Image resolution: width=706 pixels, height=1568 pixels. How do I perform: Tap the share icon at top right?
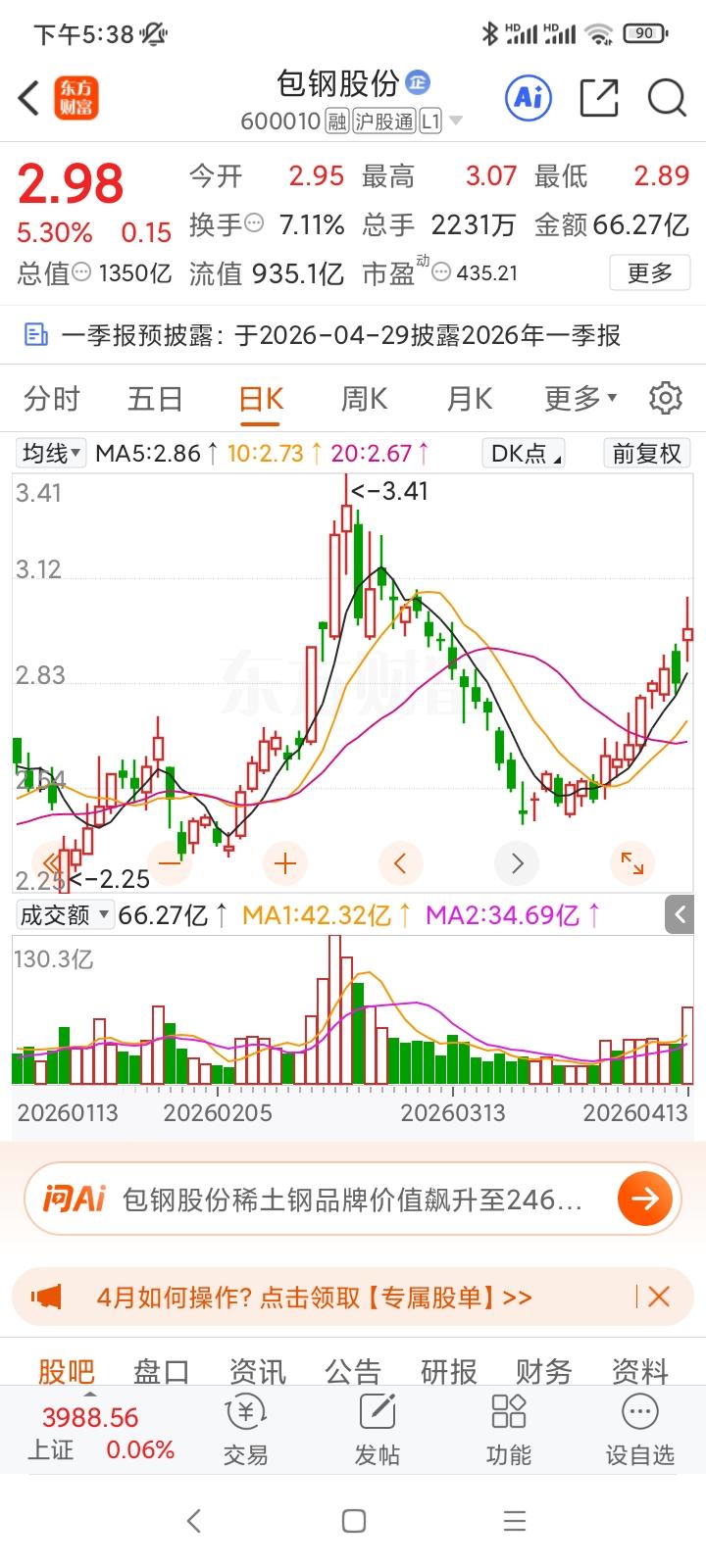[x=598, y=98]
